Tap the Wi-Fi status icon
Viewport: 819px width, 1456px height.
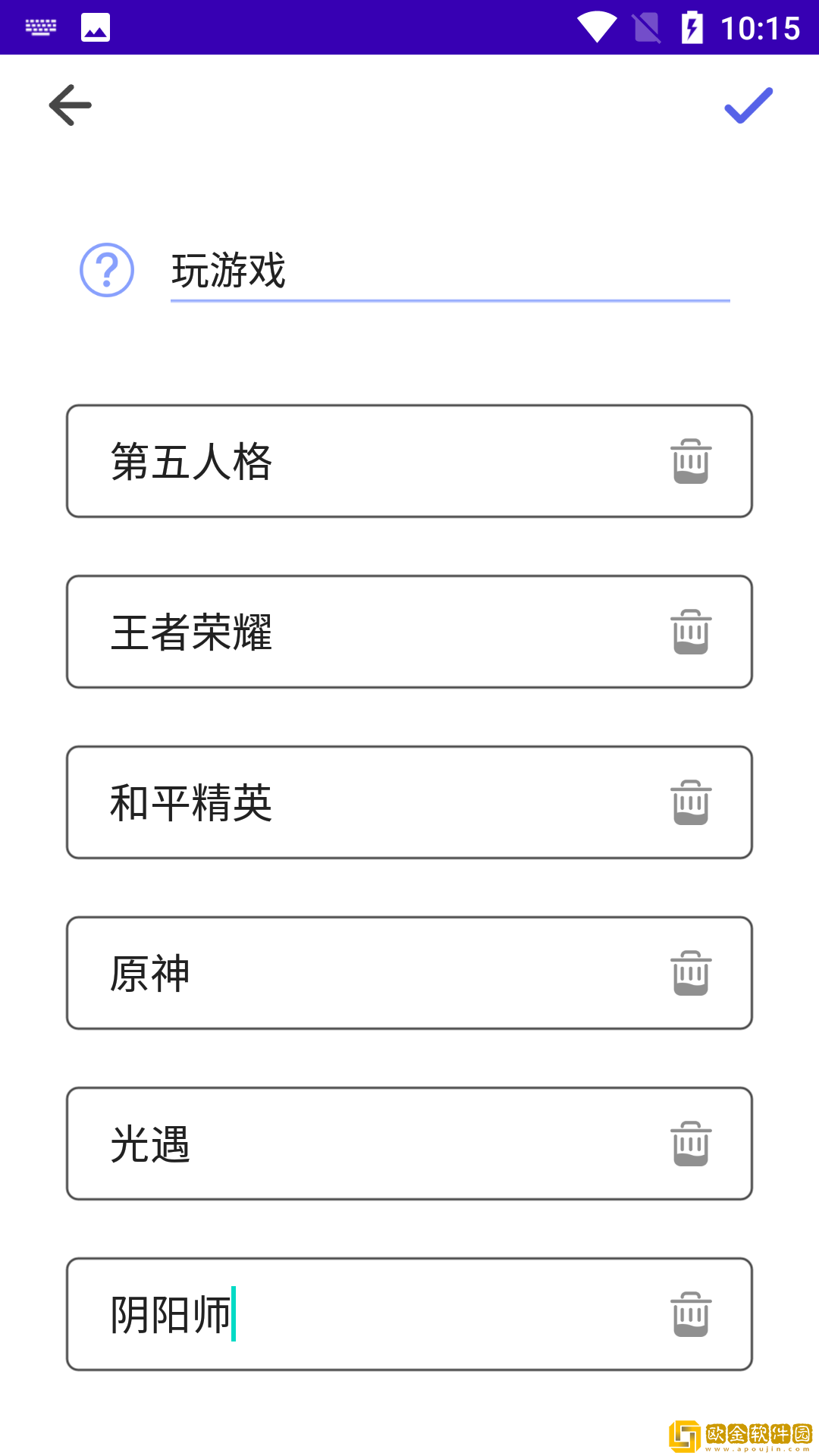595,26
